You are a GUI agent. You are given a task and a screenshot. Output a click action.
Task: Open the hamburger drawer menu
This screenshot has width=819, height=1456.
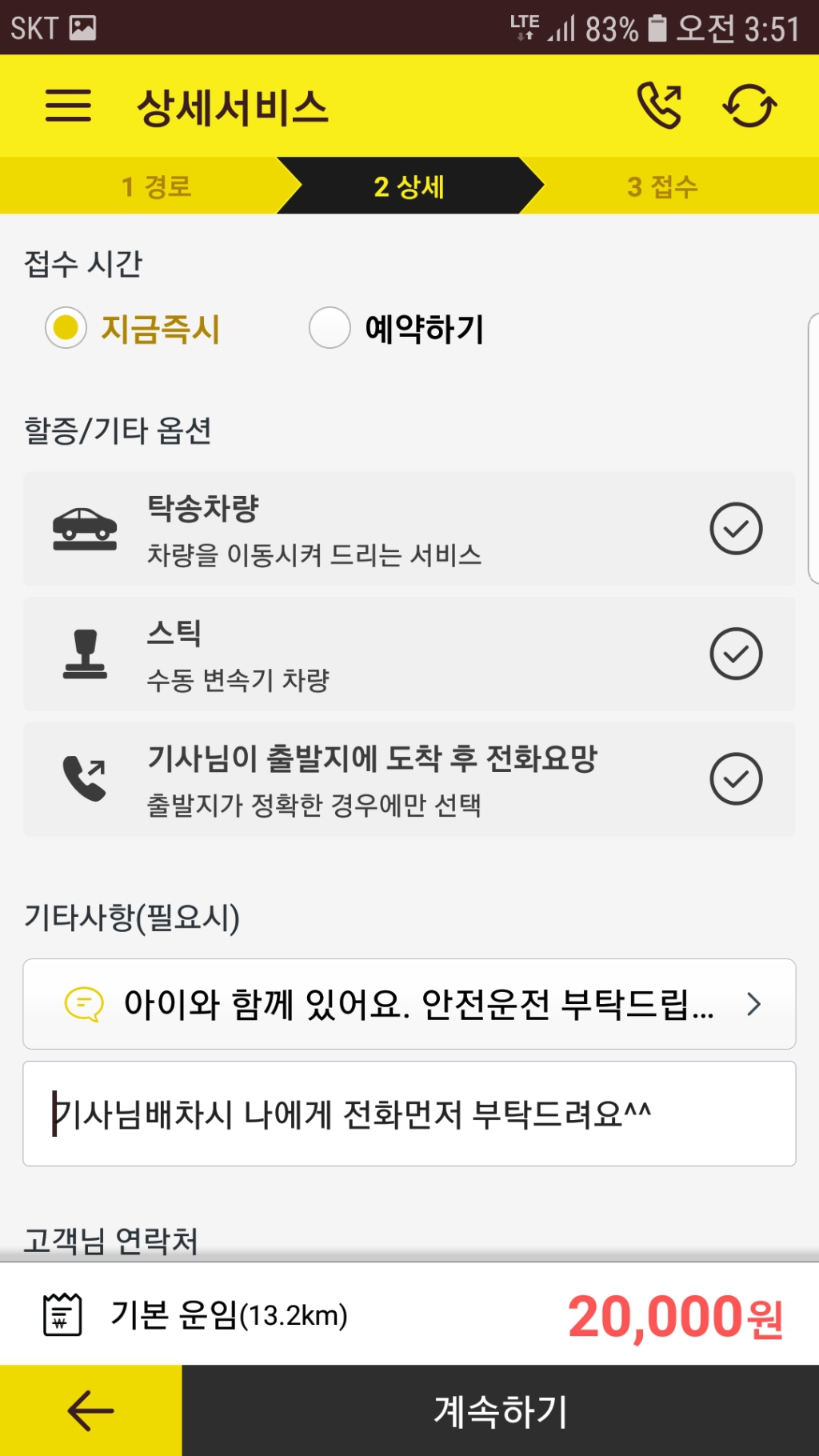coord(68,106)
